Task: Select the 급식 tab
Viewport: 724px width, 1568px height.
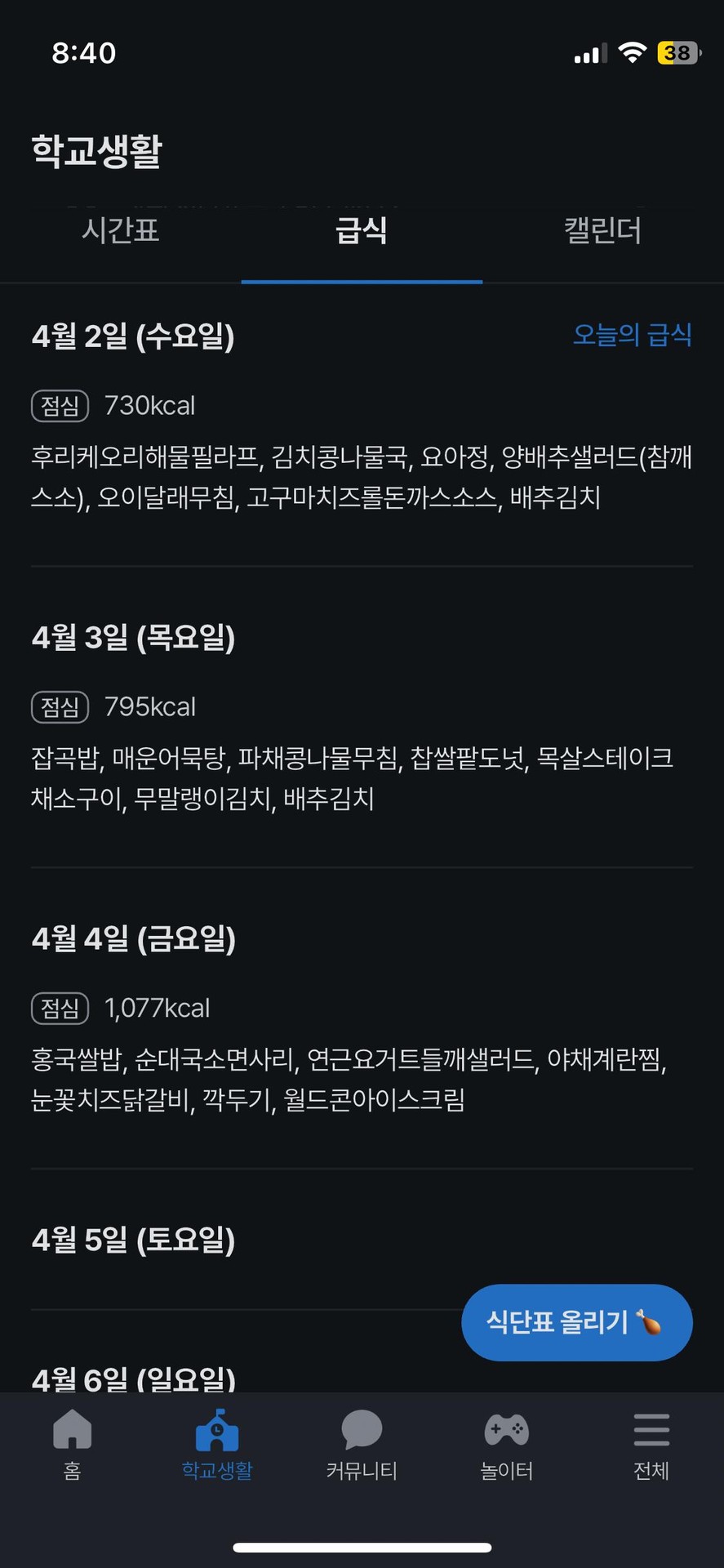Action: (362, 231)
